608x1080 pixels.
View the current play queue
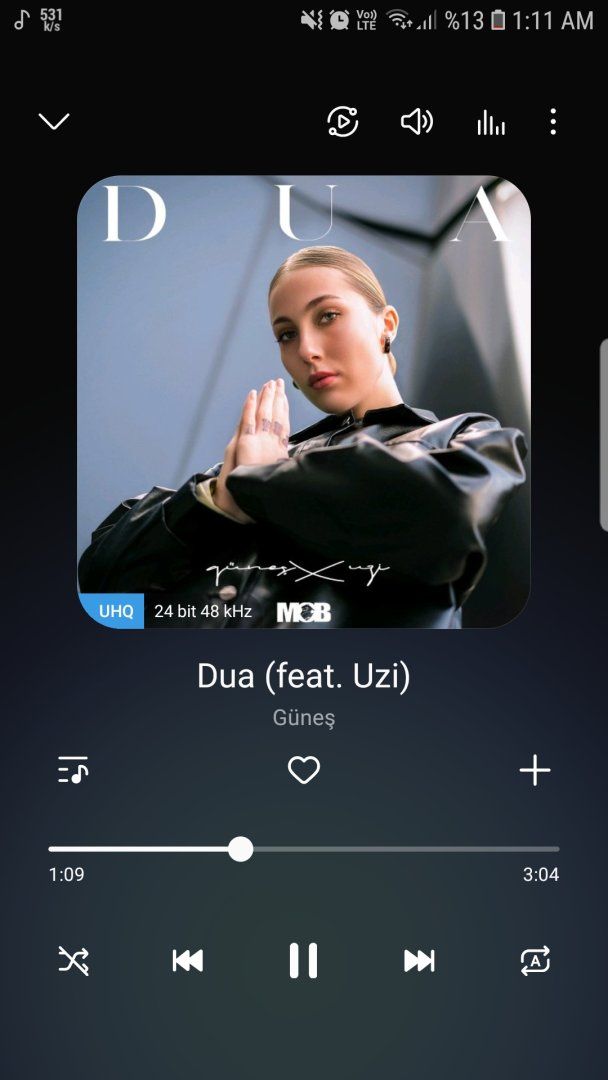(73, 770)
